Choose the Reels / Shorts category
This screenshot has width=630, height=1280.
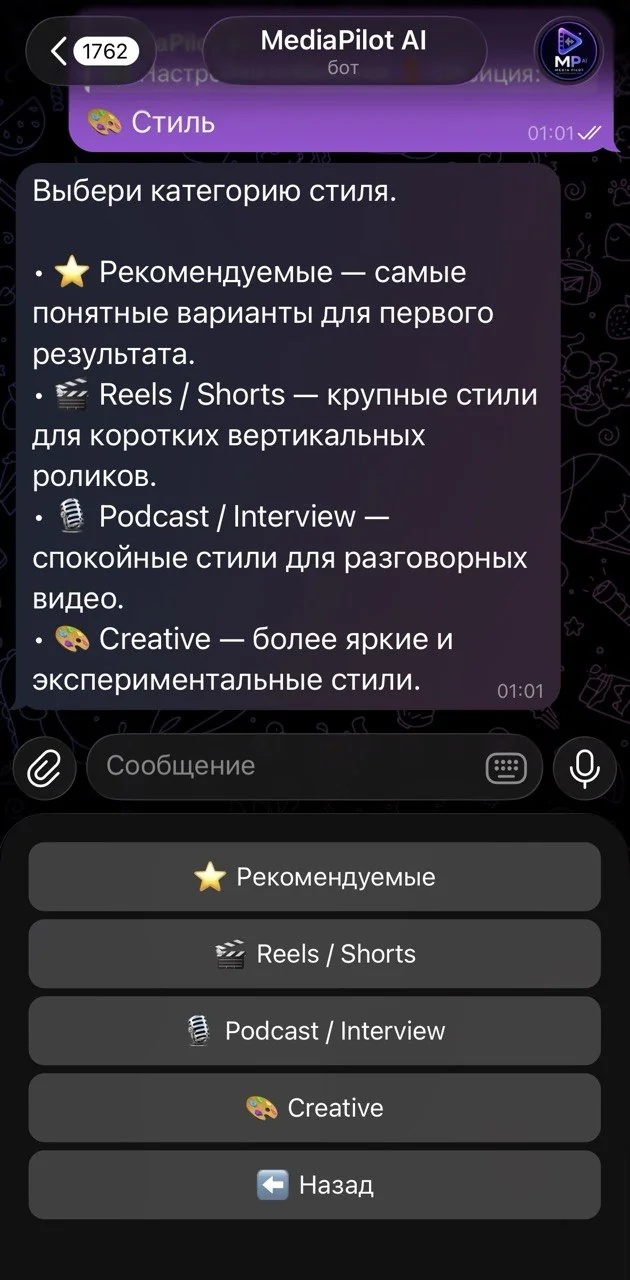tap(315, 954)
